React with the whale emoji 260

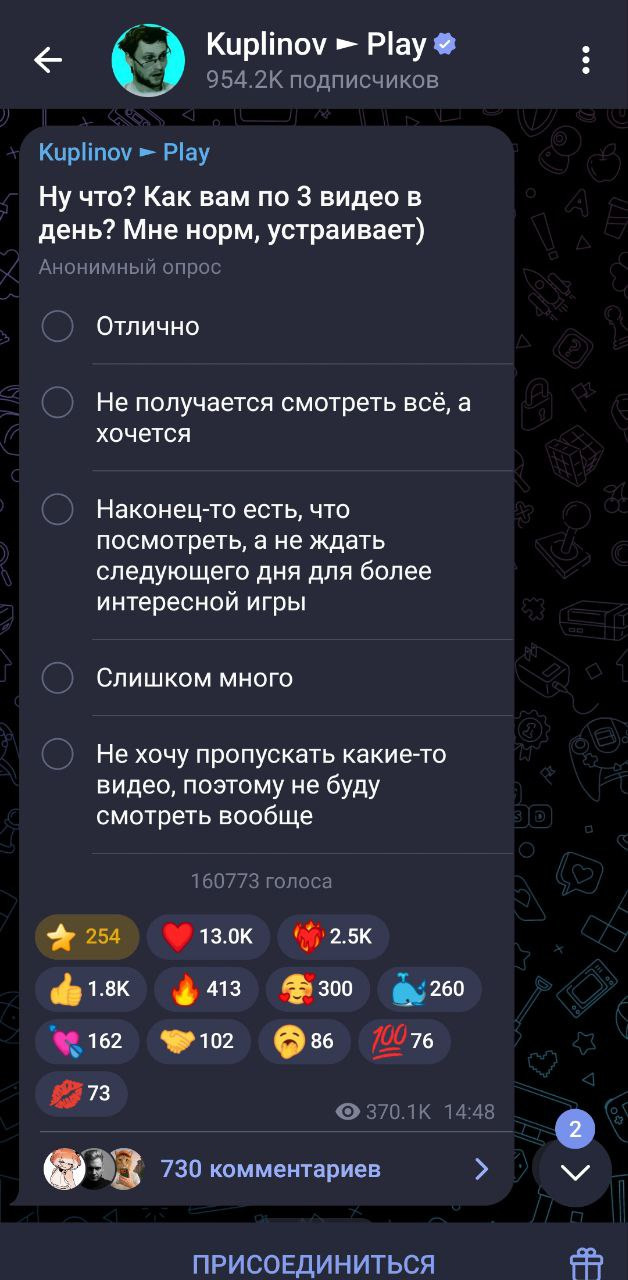tap(428, 989)
